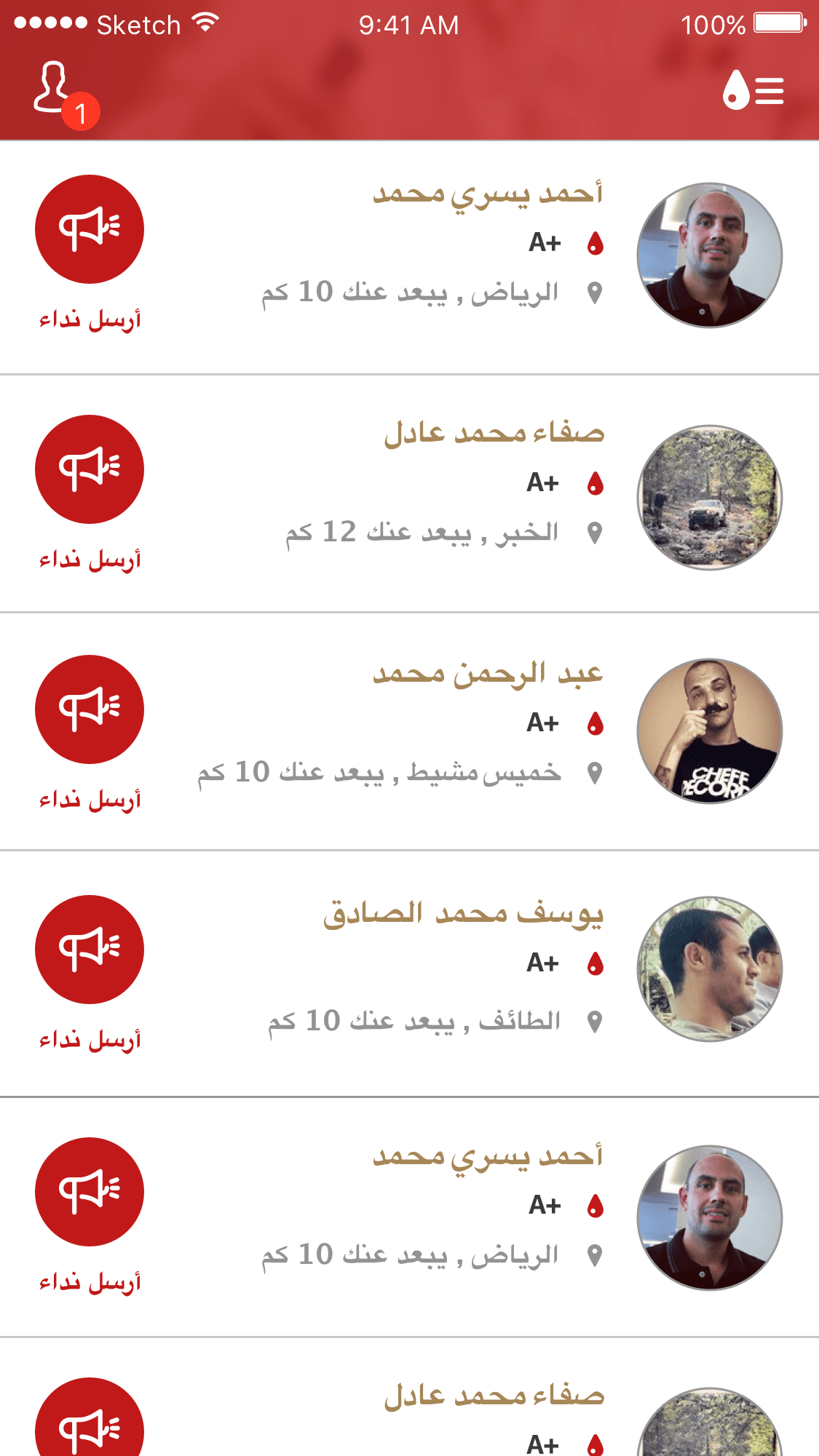The width and height of the screenshot is (819, 1456).
Task: Open the blood drop filter menu
Action: 753,91
